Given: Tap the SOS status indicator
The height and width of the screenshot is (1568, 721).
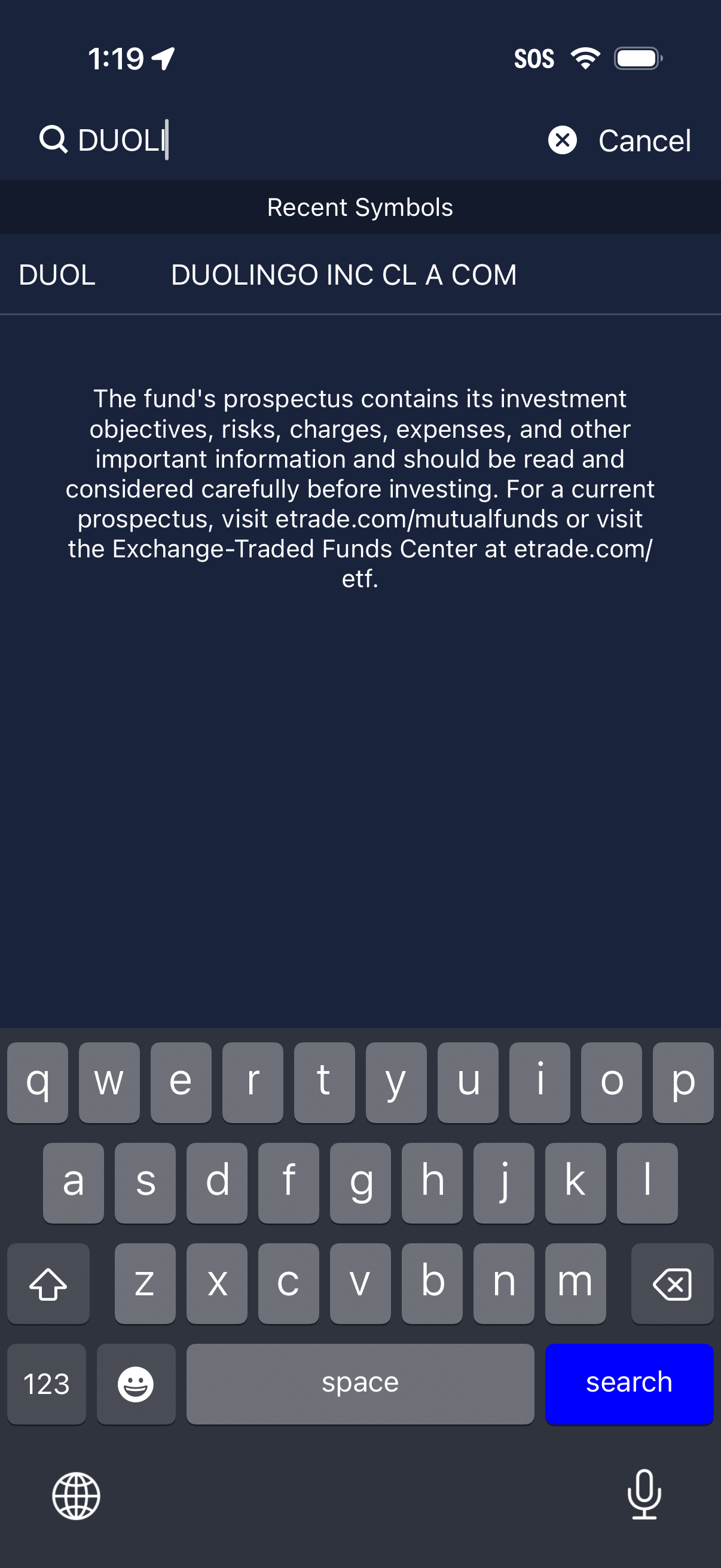Looking at the screenshot, I should (534, 58).
